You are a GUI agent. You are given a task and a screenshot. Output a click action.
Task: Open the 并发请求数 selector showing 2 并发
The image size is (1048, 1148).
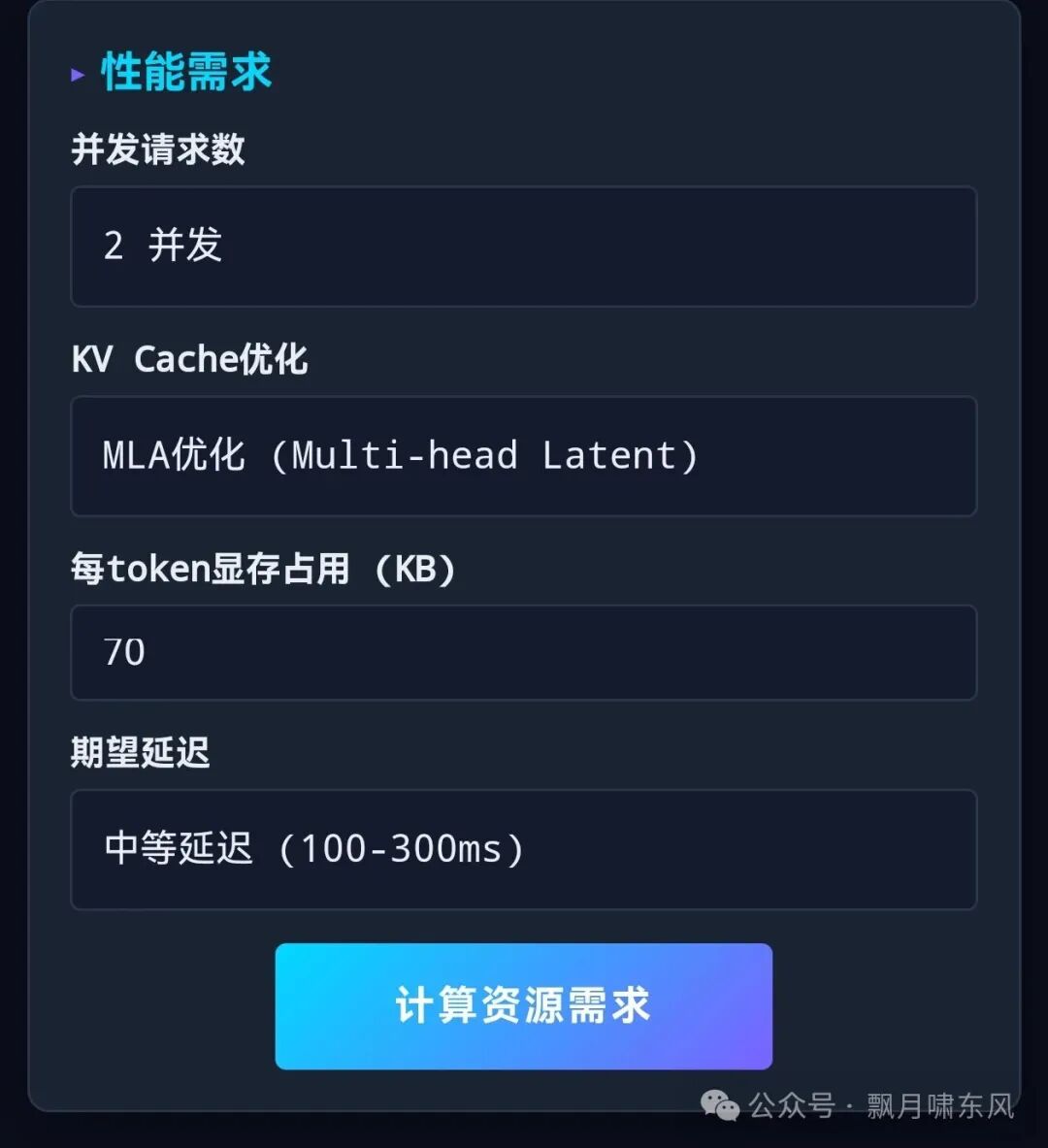click(x=524, y=246)
